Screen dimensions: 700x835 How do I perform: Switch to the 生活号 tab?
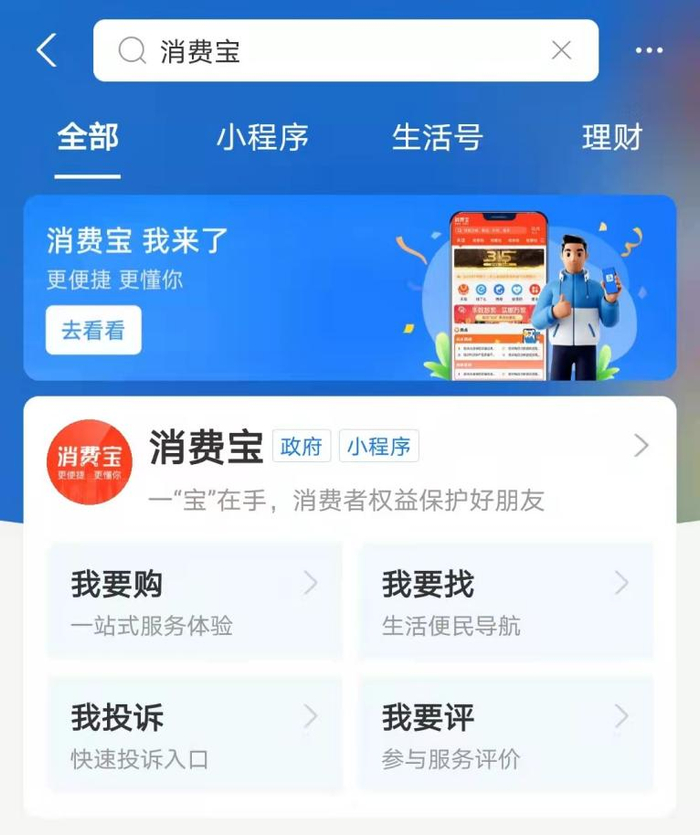[437, 138]
